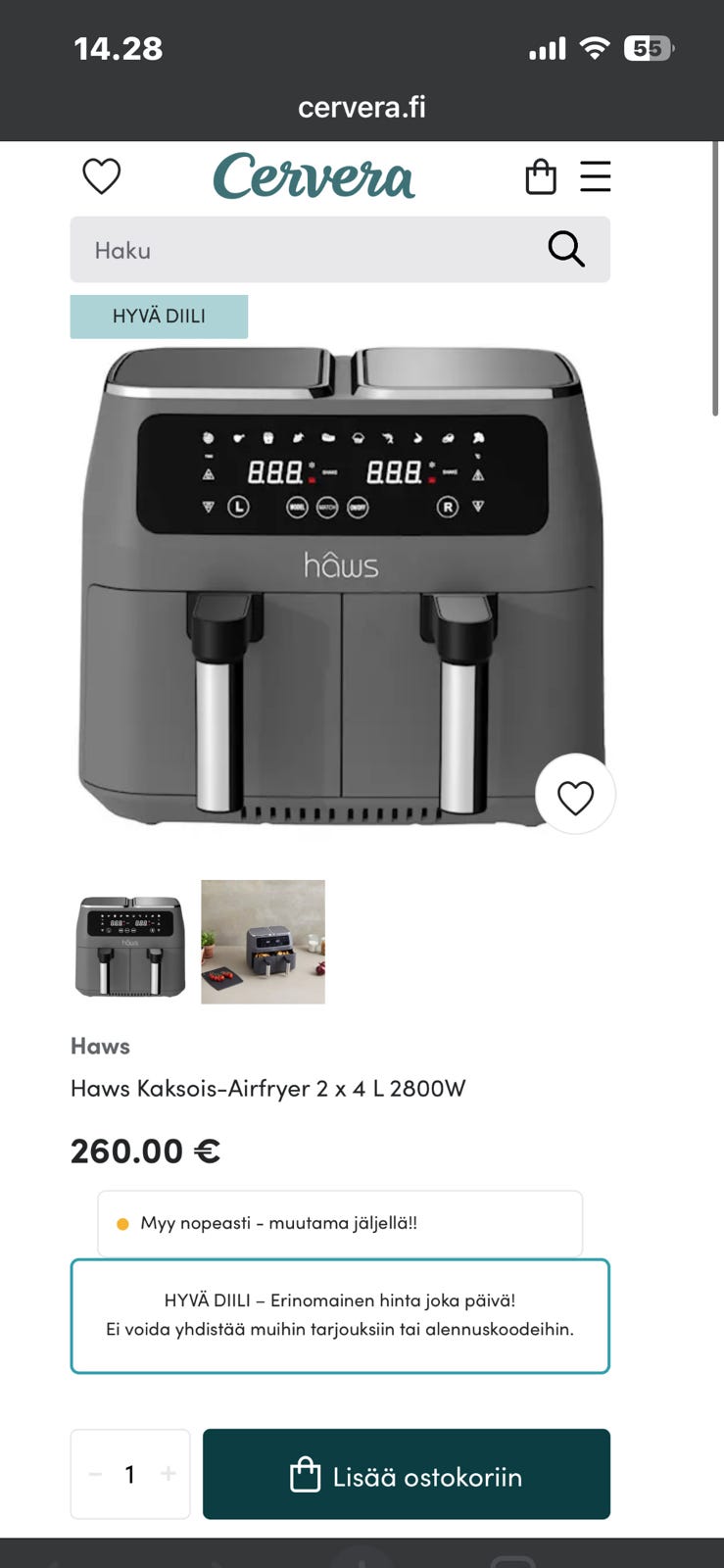724x1568 pixels.
Task: Open the hamburger menu
Action: [x=596, y=176]
